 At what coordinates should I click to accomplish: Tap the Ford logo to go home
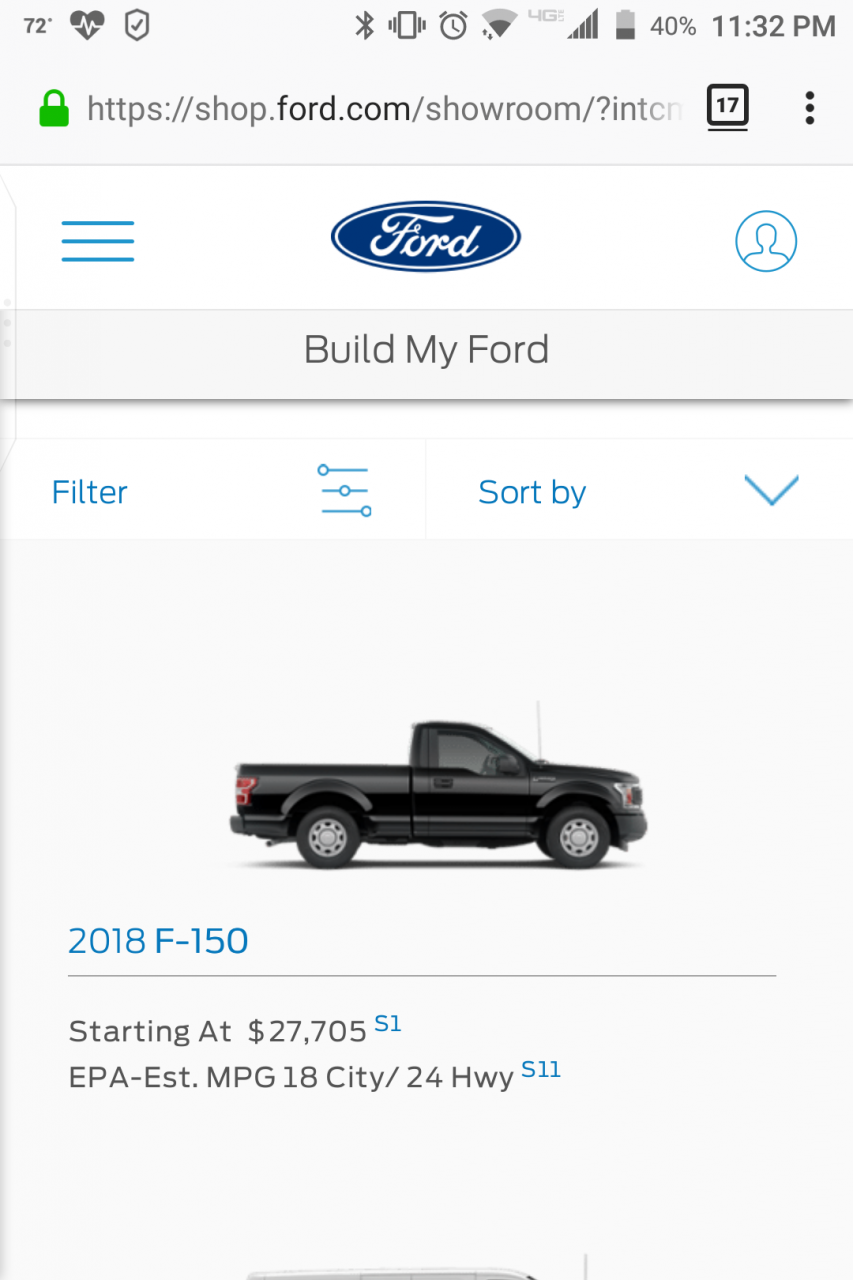tap(426, 237)
